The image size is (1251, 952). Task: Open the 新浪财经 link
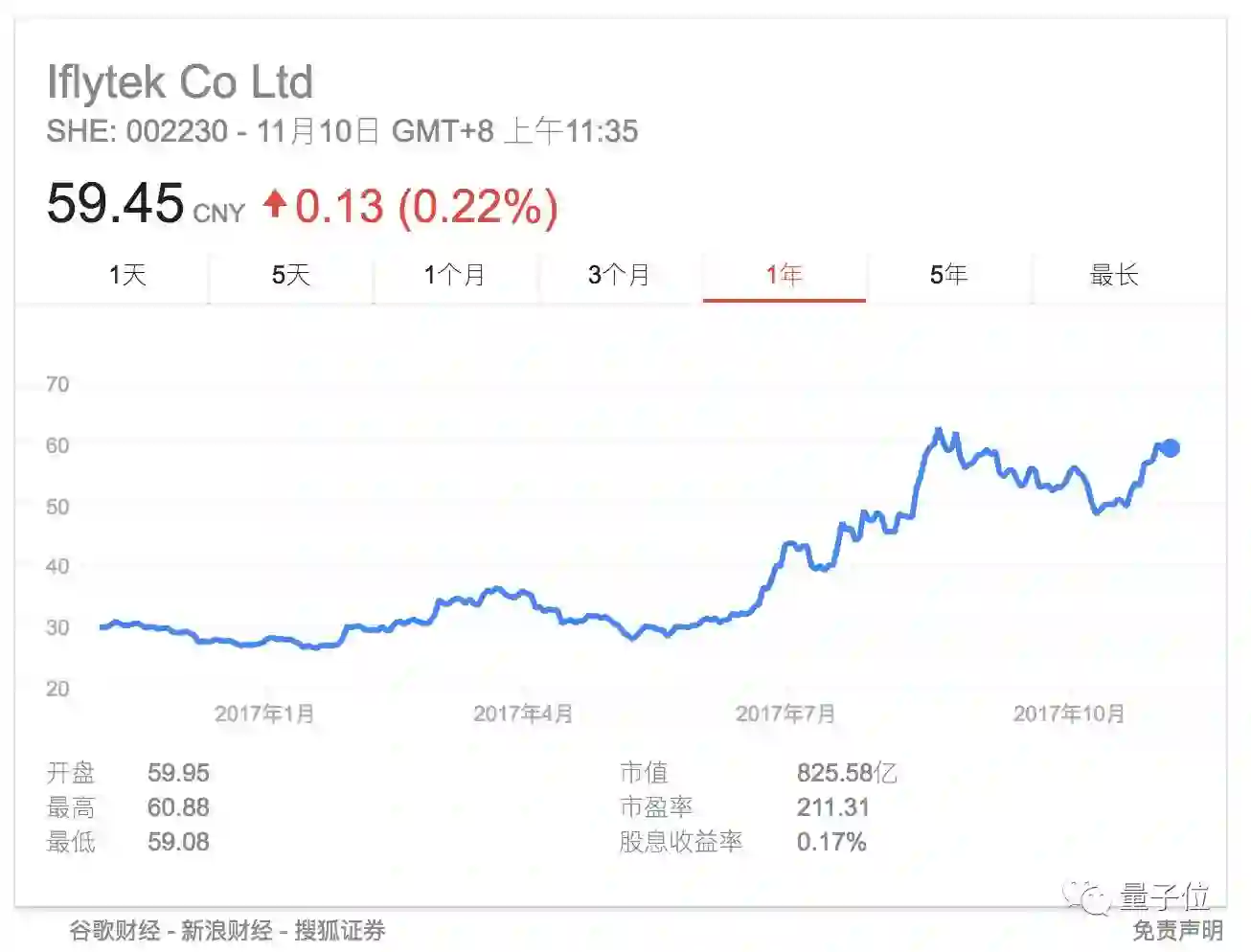tap(227, 930)
